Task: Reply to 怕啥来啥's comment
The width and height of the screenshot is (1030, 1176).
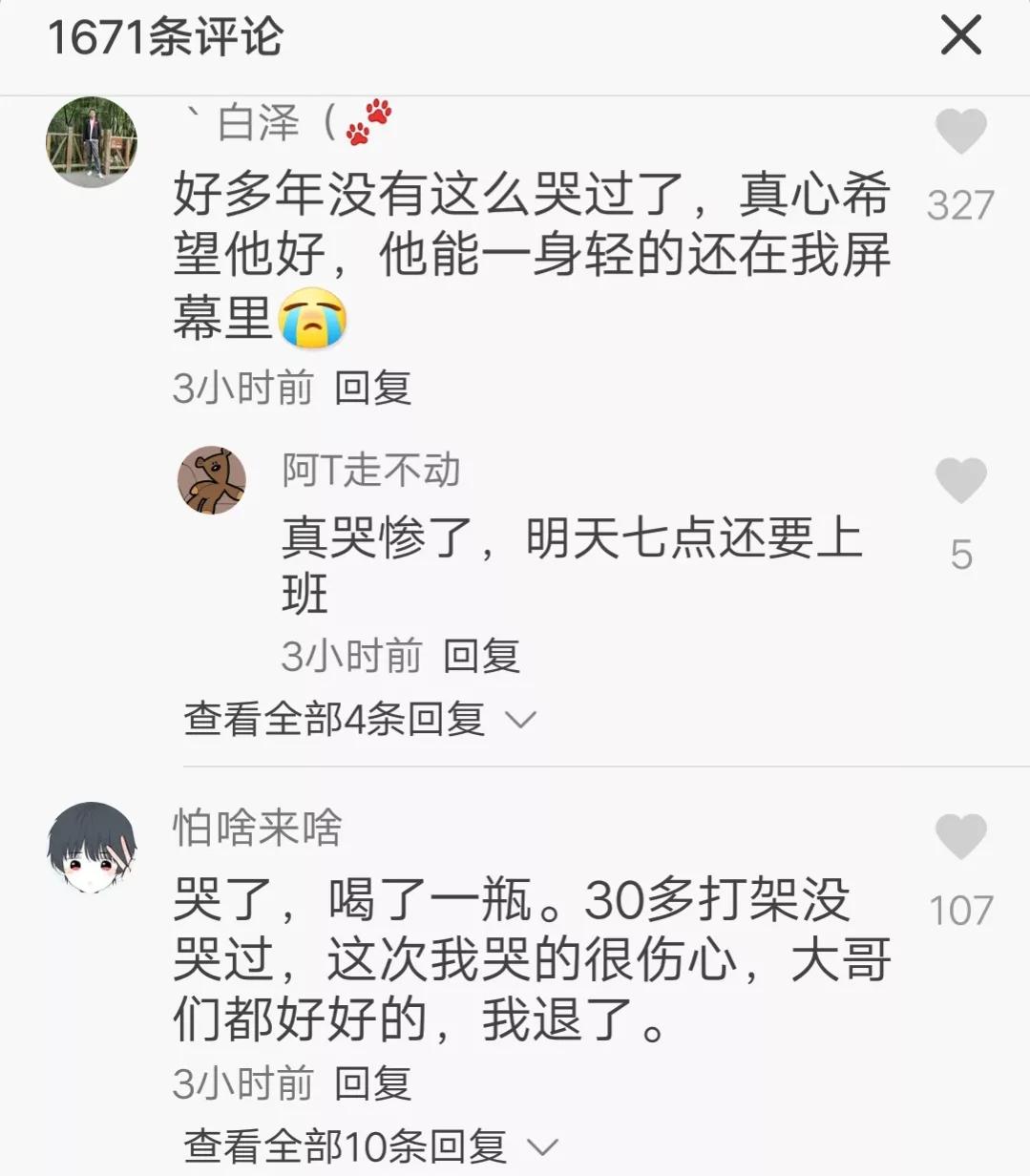Action: point(373,1083)
